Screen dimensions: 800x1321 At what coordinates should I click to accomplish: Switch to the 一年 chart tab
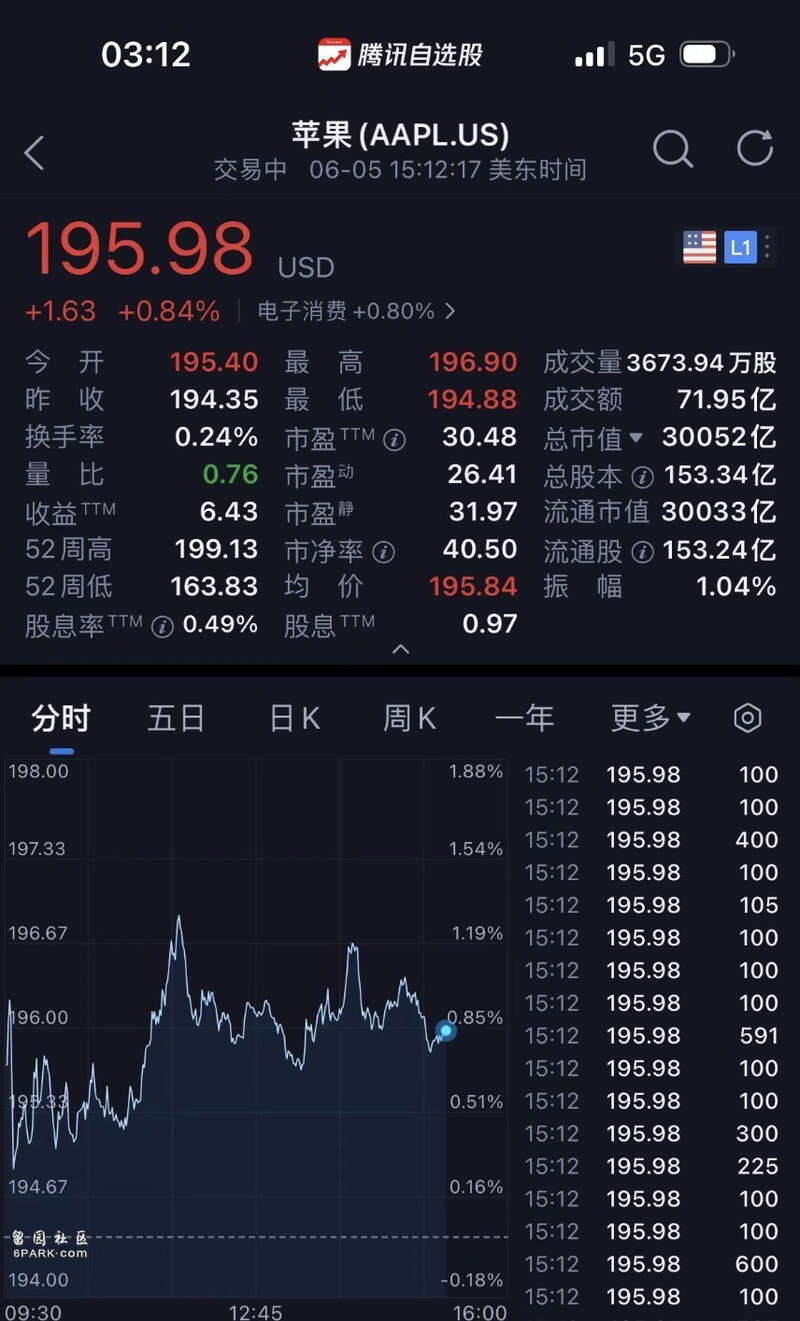524,718
